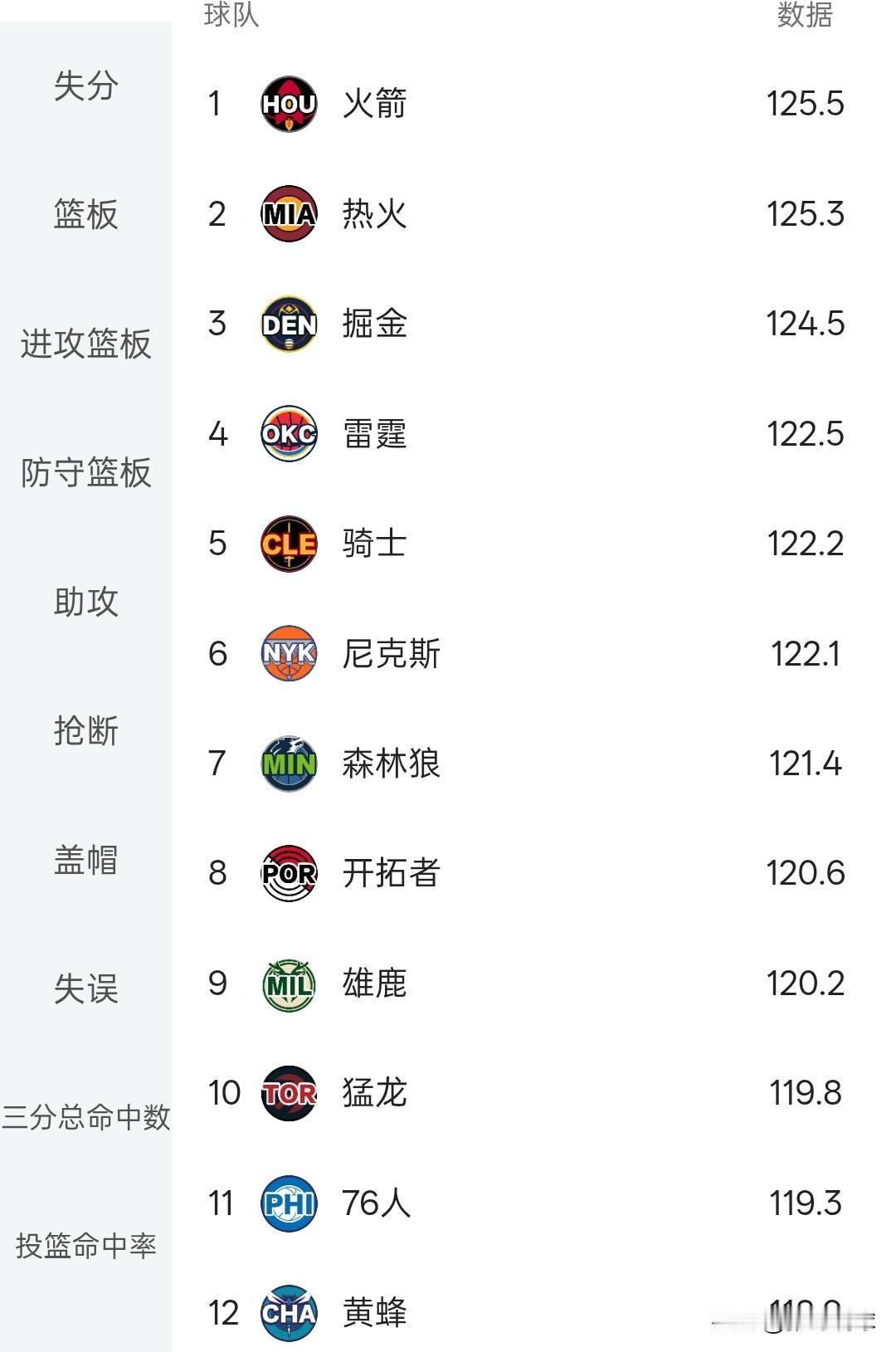Click the Portland Trail Blazers POR logo
This screenshot has height=1352, width=896.
click(x=288, y=875)
